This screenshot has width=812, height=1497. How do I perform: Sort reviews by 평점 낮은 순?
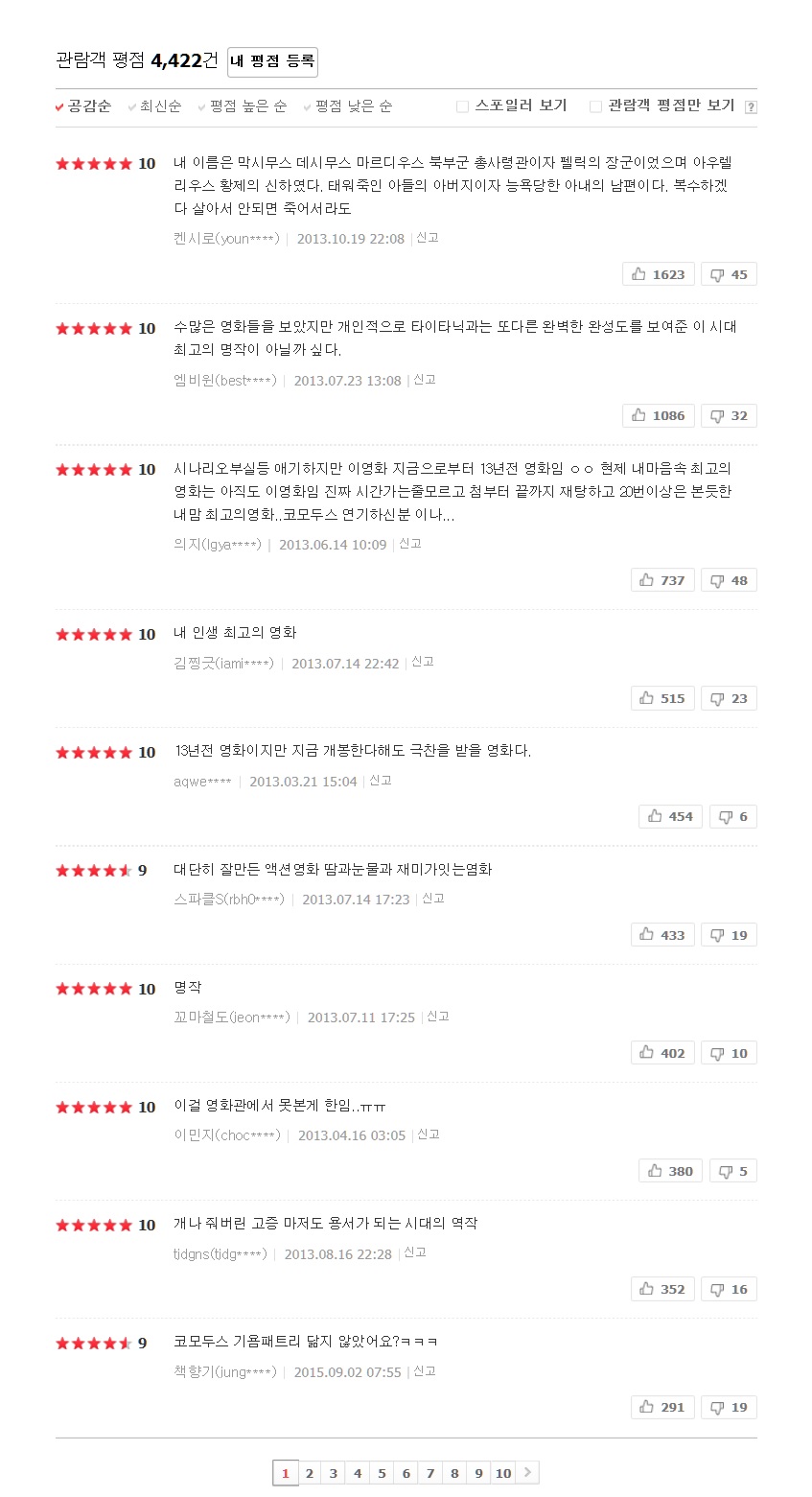[348, 105]
